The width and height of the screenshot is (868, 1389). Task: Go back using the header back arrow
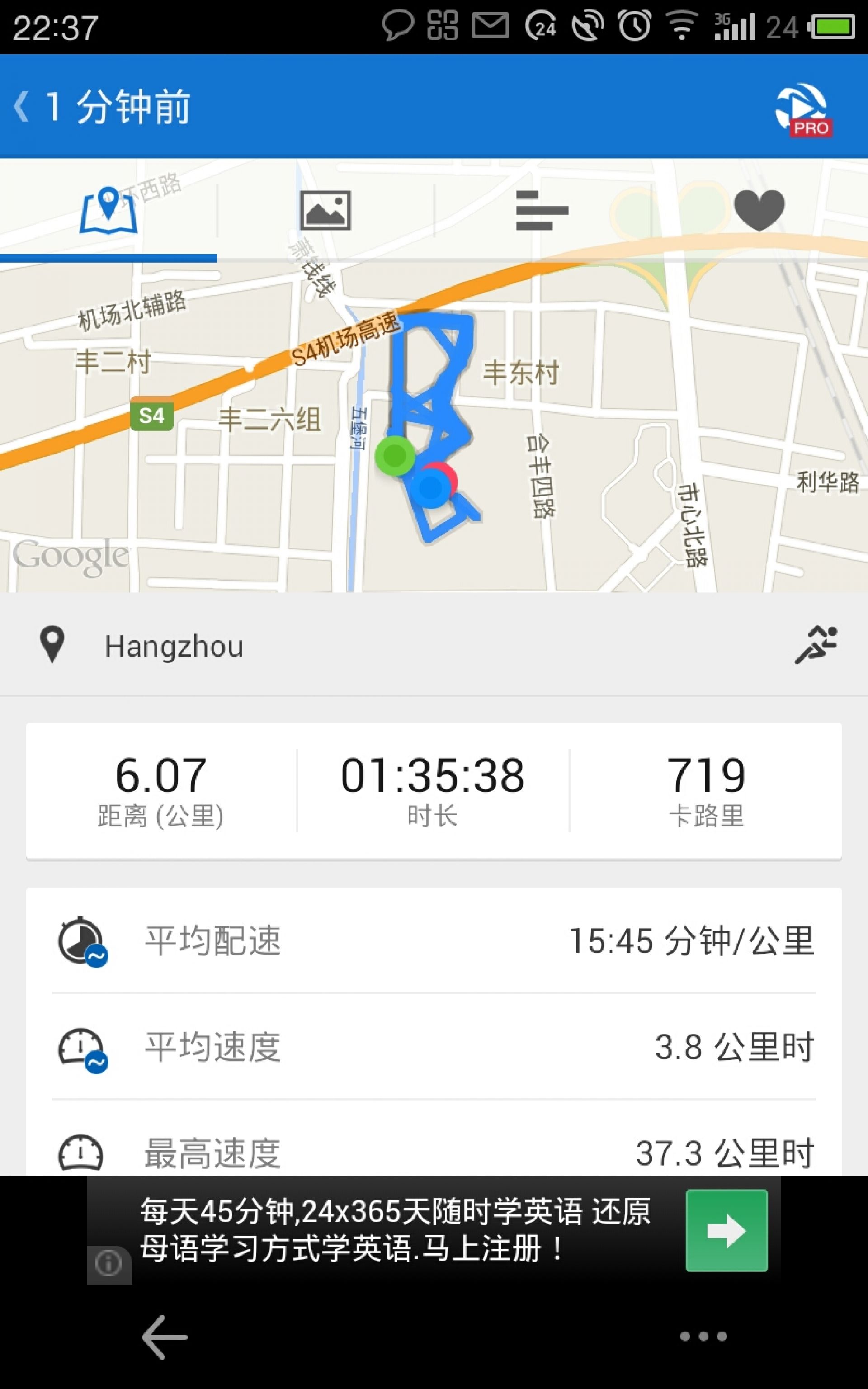click(21, 107)
